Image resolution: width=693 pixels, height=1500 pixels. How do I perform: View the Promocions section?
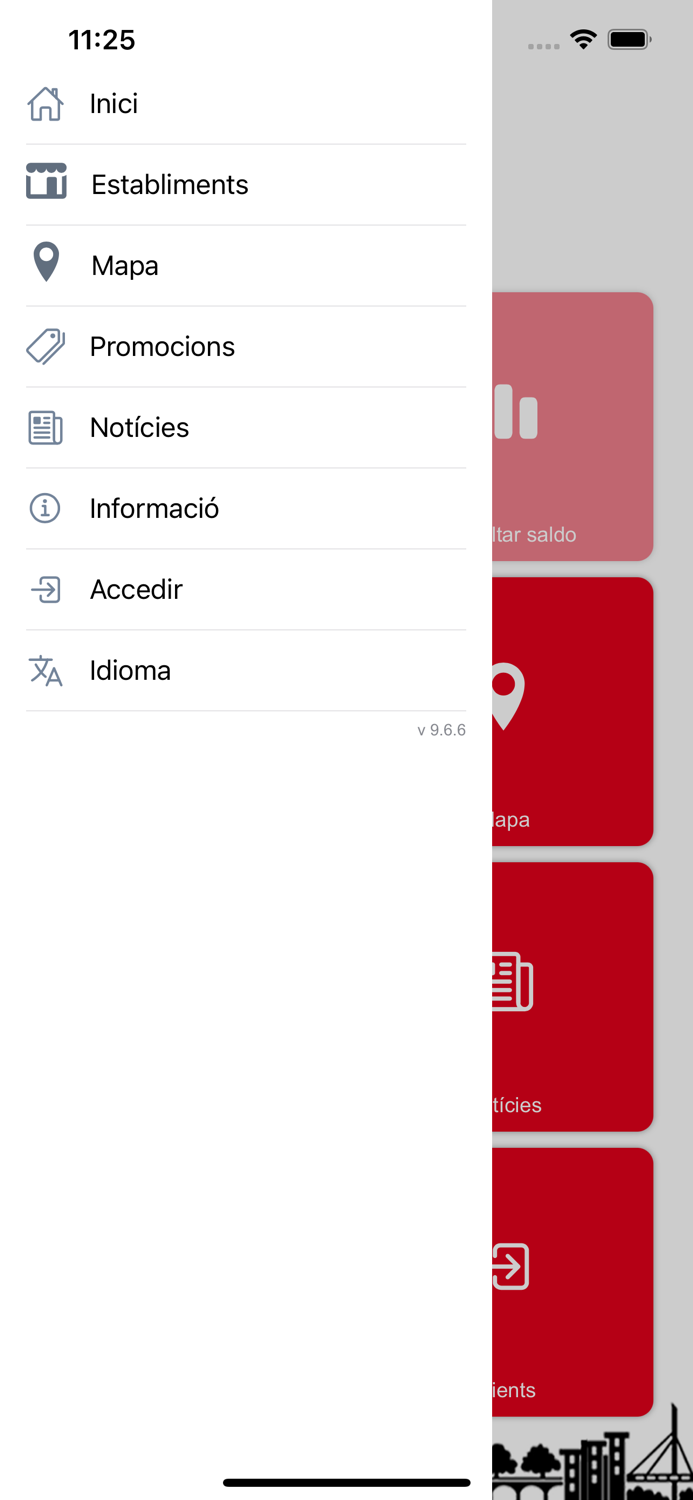pyautogui.click(x=246, y=347)
